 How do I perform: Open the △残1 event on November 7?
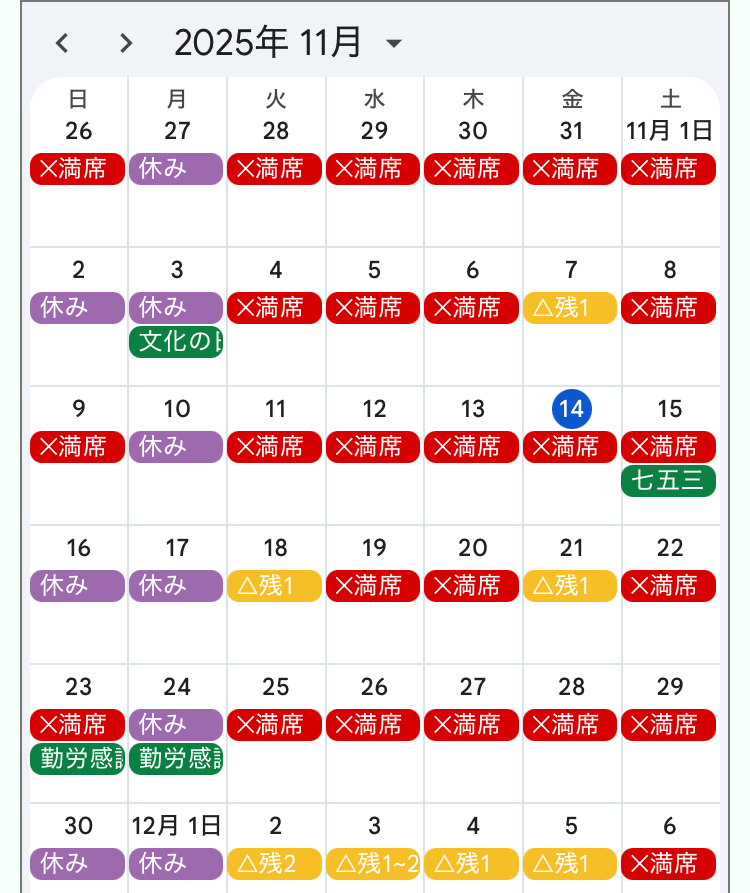[570, 308]
